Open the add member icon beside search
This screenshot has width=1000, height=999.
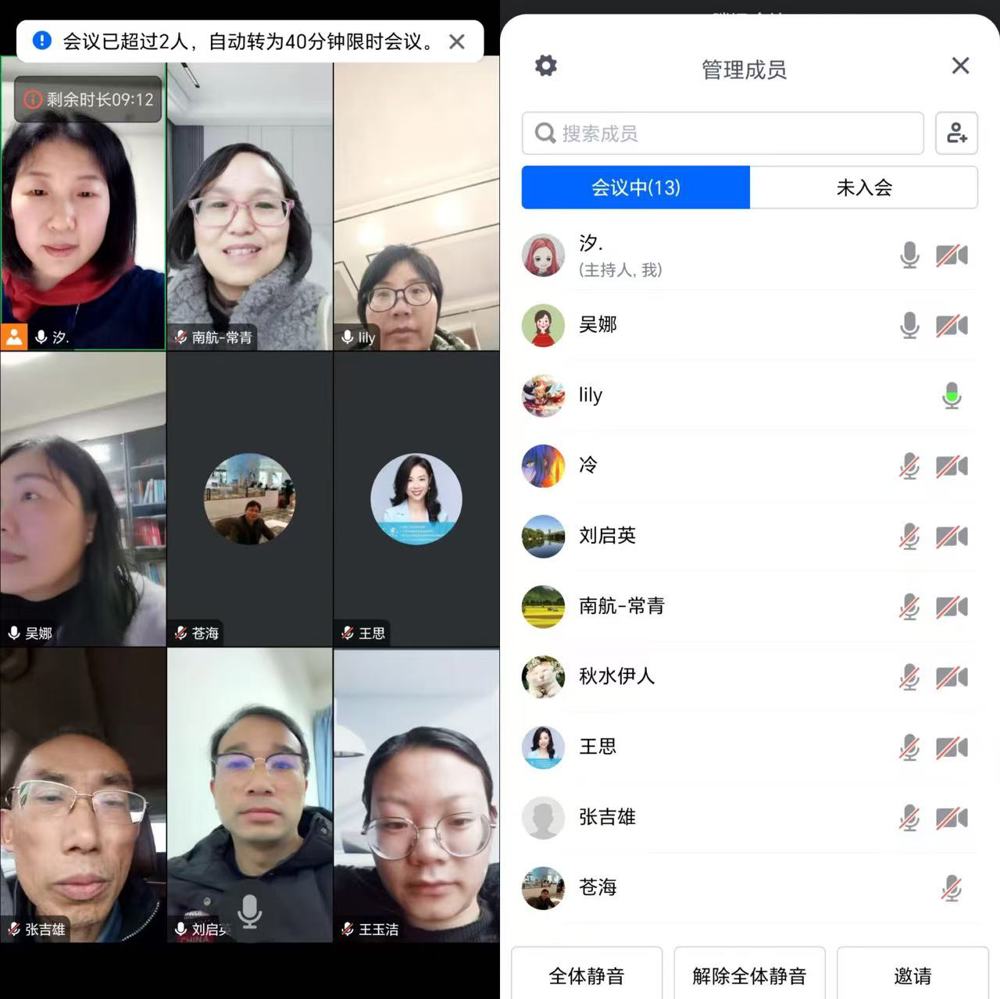(x=956, y=133)
